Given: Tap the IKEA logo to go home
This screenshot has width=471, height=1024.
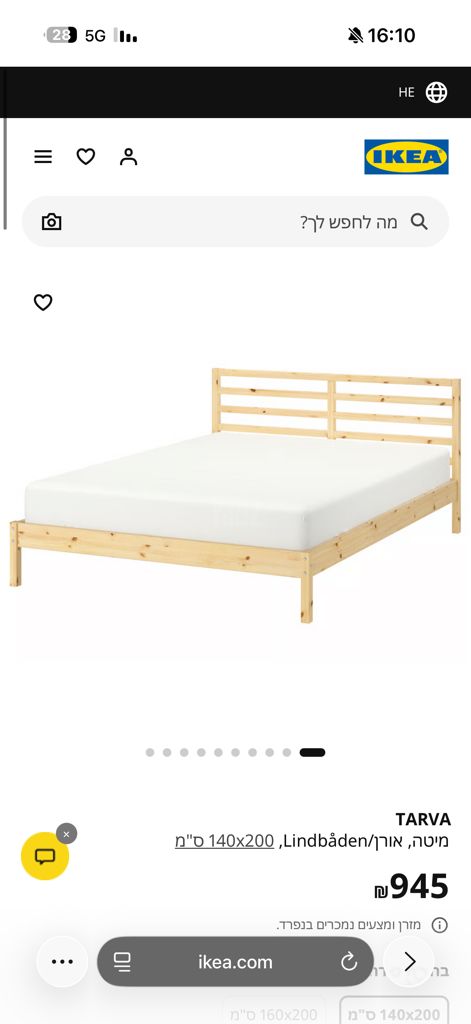Looking at the screenshot, I should [x=406, y=157].
